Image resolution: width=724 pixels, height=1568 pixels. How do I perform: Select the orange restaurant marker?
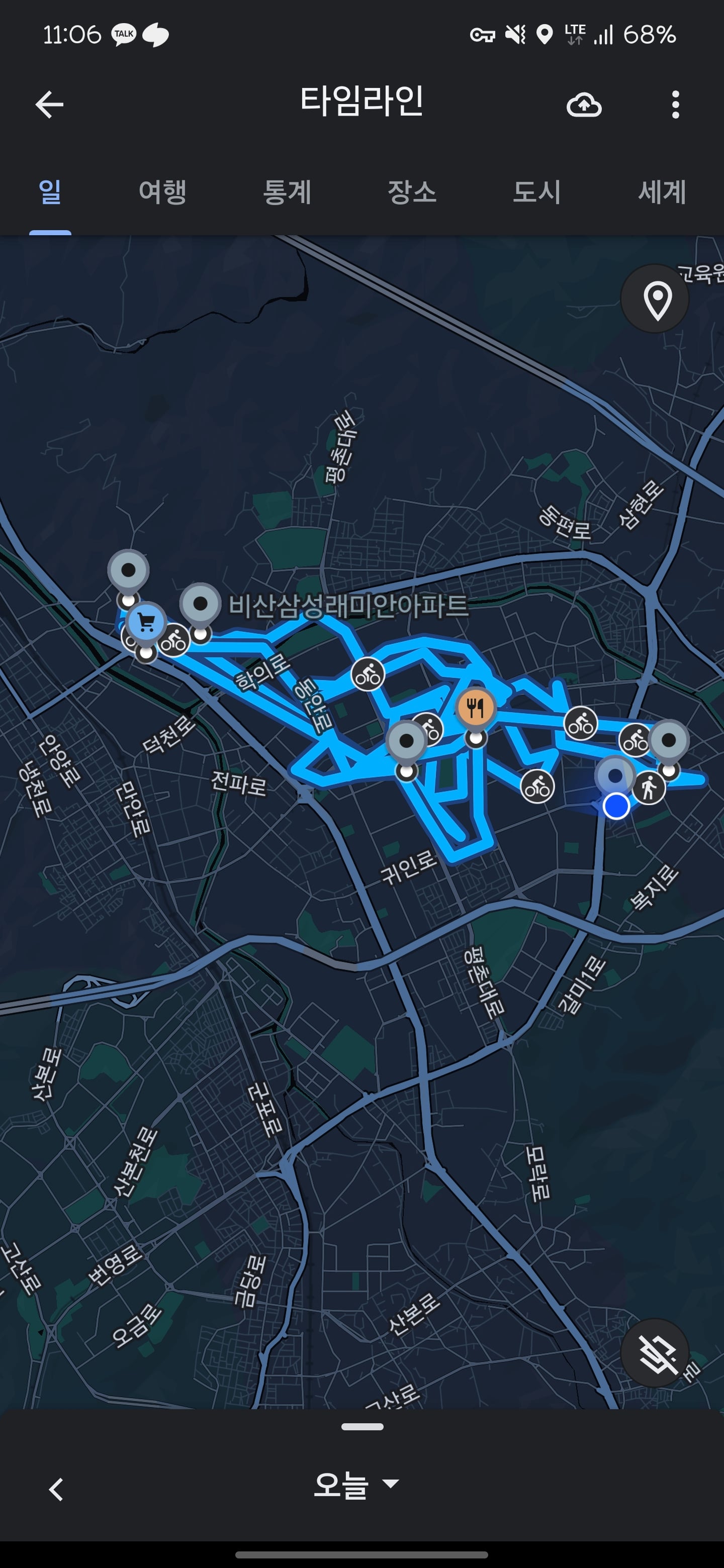point(476,707)
